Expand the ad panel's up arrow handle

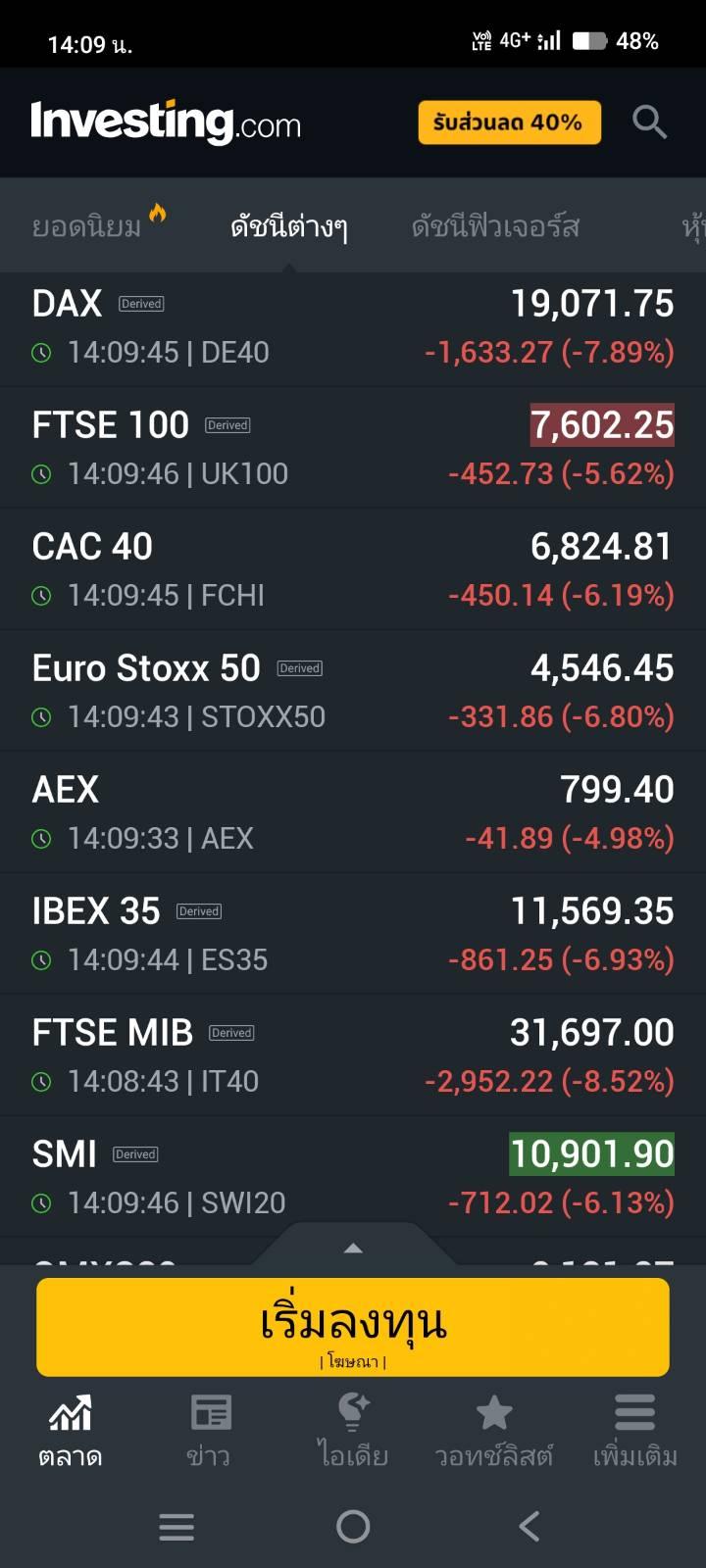pos(353,1248)
